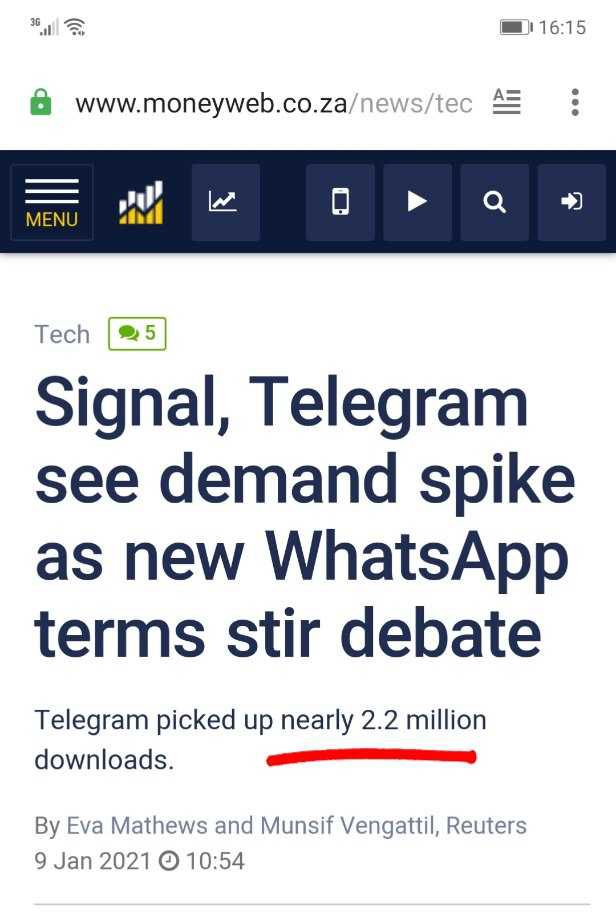
Task: Tap the play media icon
Action: tap(417, 203)
